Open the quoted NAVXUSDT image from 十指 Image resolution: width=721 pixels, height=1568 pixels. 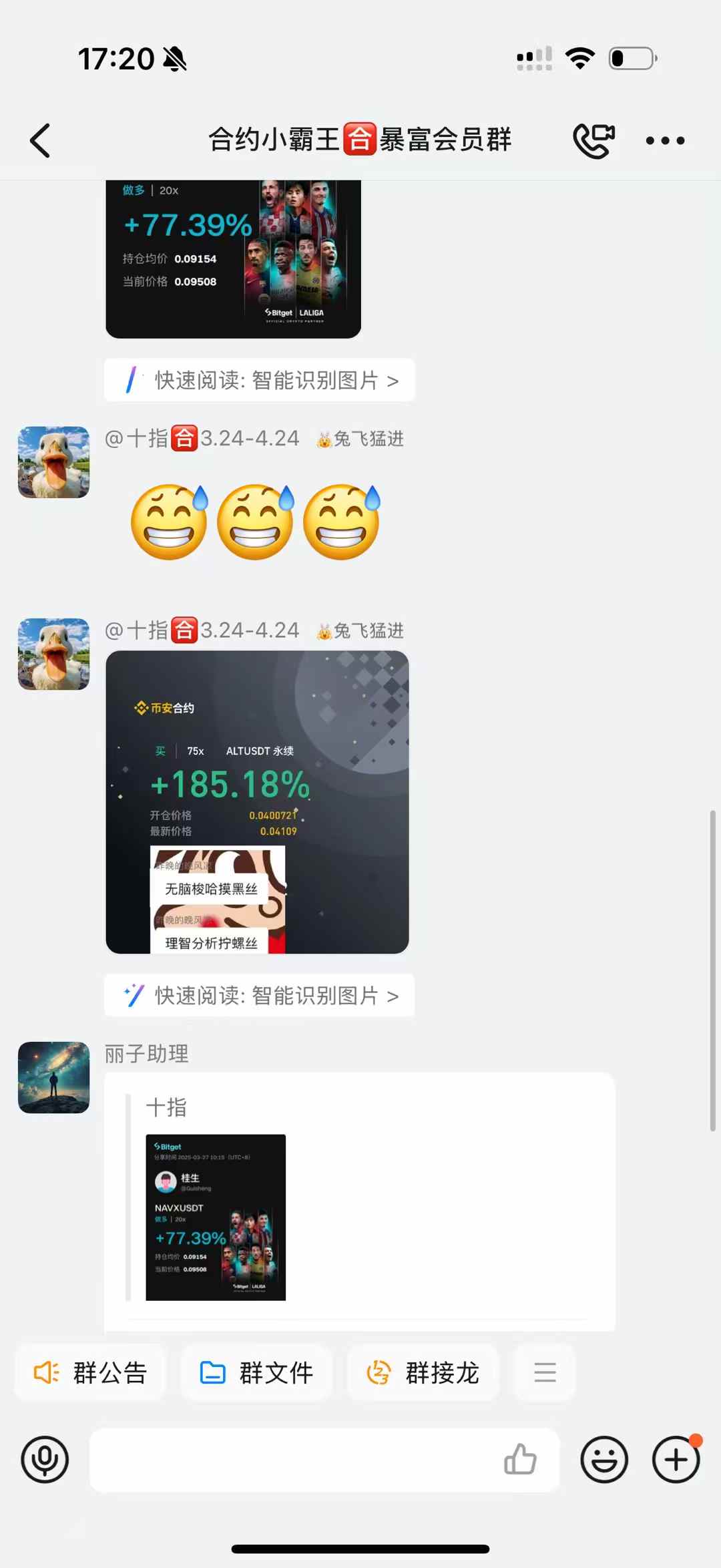216,1217
